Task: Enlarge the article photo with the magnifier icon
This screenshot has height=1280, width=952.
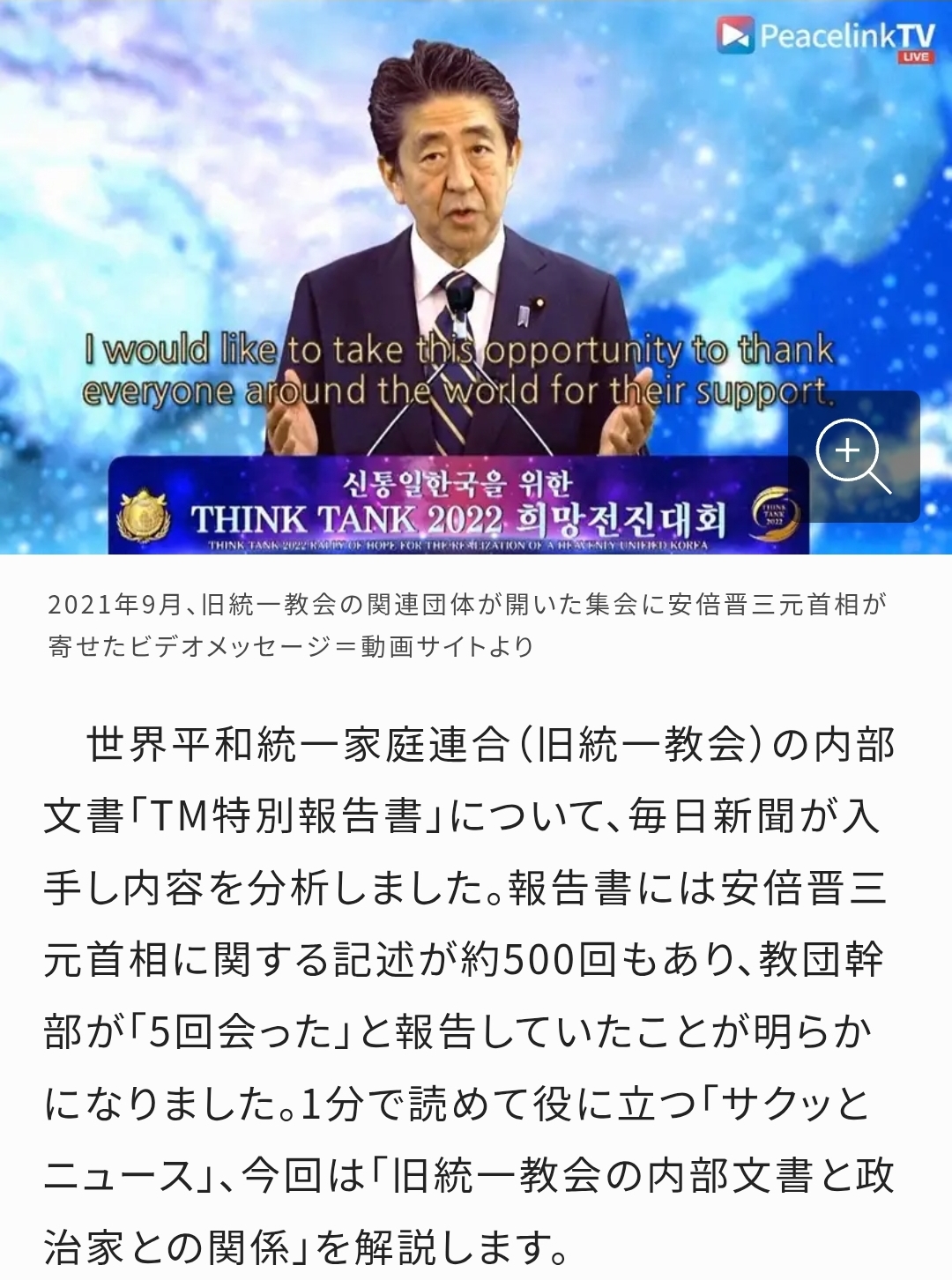Action: [x=852, y=456]
